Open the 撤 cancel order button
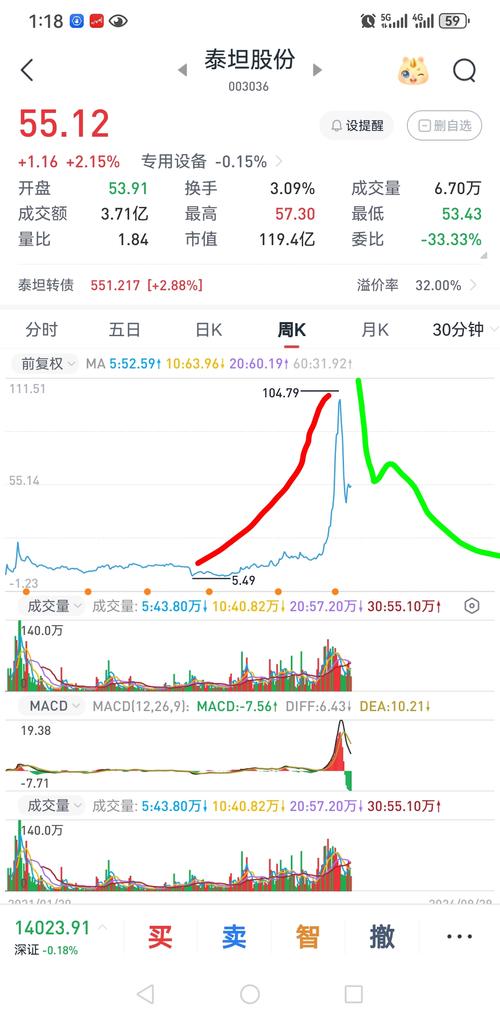 (382, 937)
